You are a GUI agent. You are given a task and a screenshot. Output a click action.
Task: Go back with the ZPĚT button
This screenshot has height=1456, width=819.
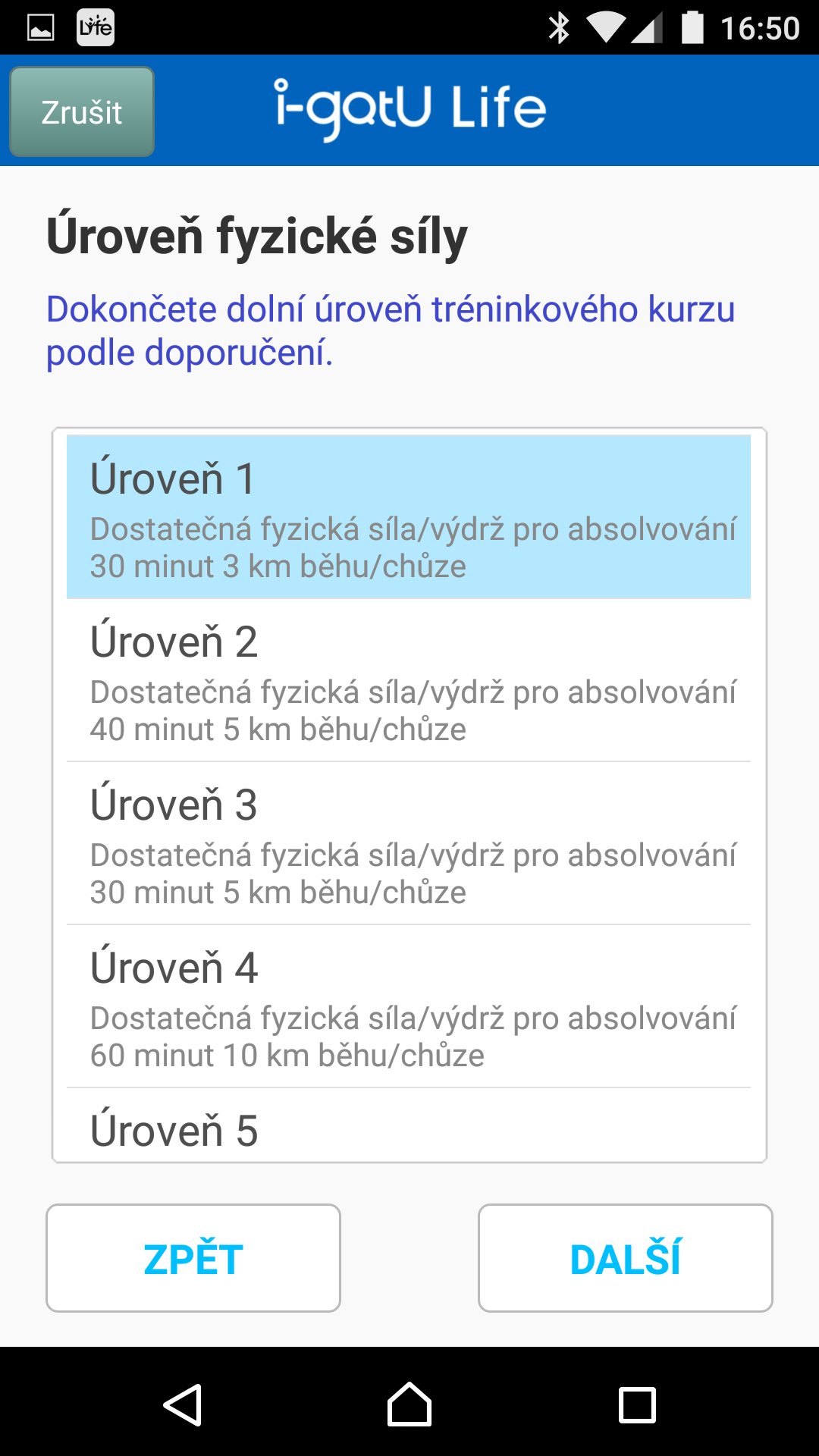coord(193,1258)
